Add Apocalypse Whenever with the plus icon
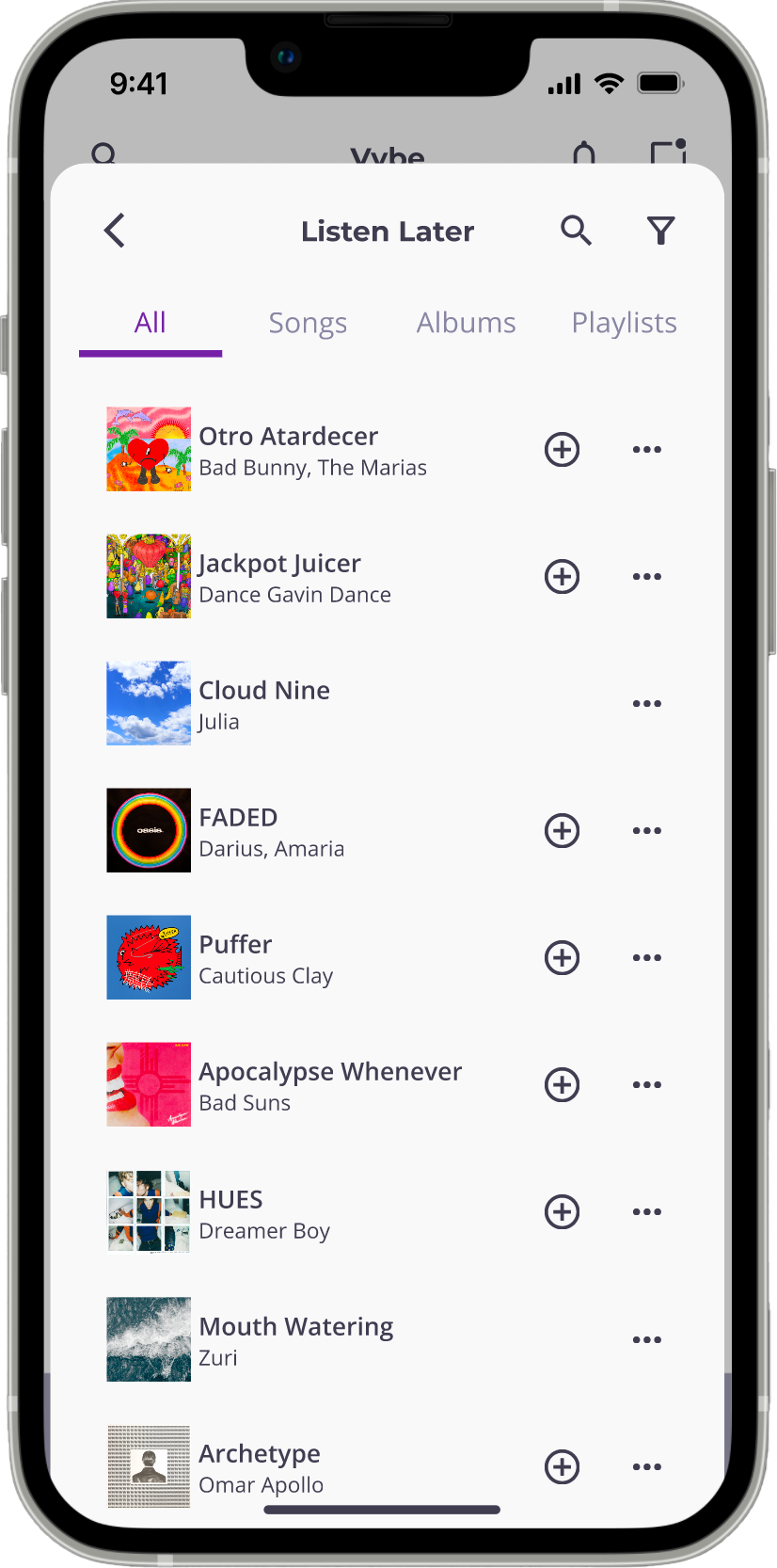This screenshot has width=777, height=1568. (x=563, y=1084)
